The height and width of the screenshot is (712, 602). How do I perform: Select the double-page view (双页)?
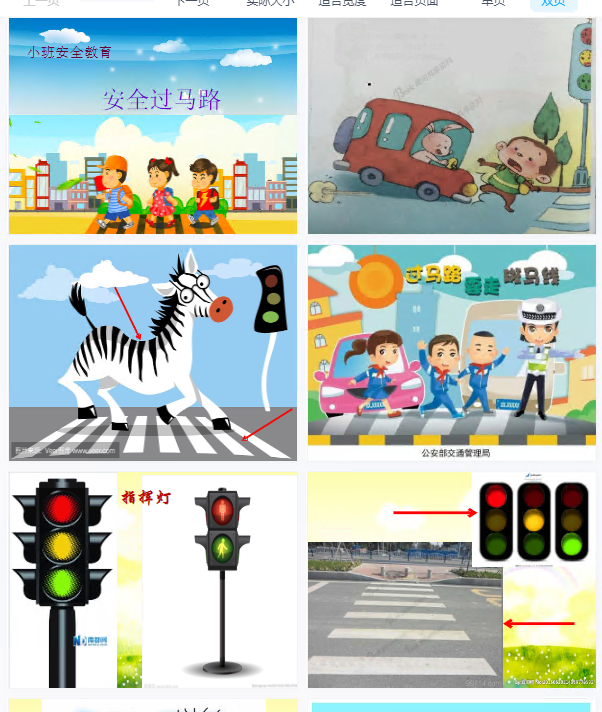[553, 3]
